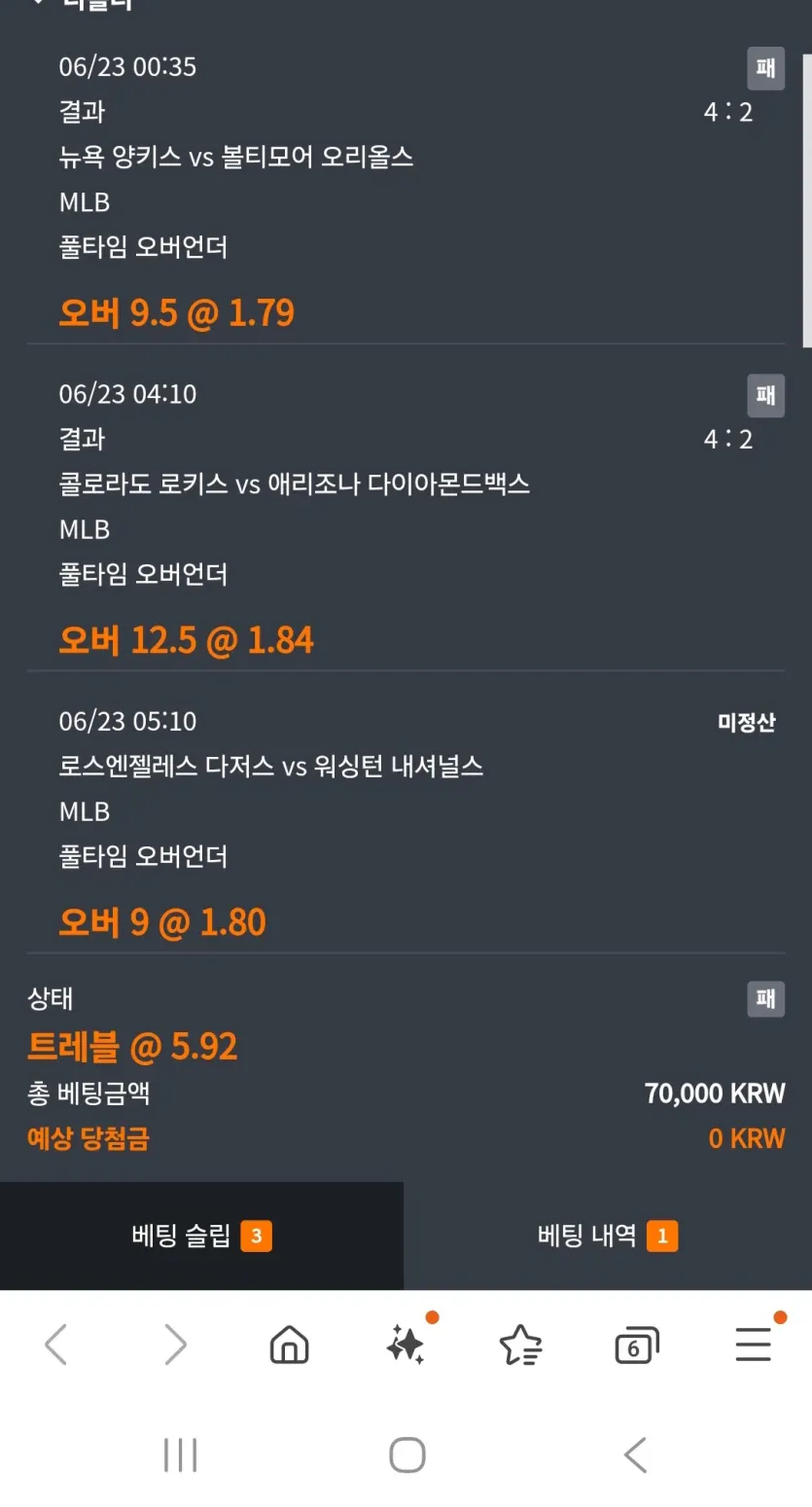Image resolution: width=812 pixels, height=1507 pixels.
Task: Open the 베팅 내역 tab
Action: tap(608, 1236)
